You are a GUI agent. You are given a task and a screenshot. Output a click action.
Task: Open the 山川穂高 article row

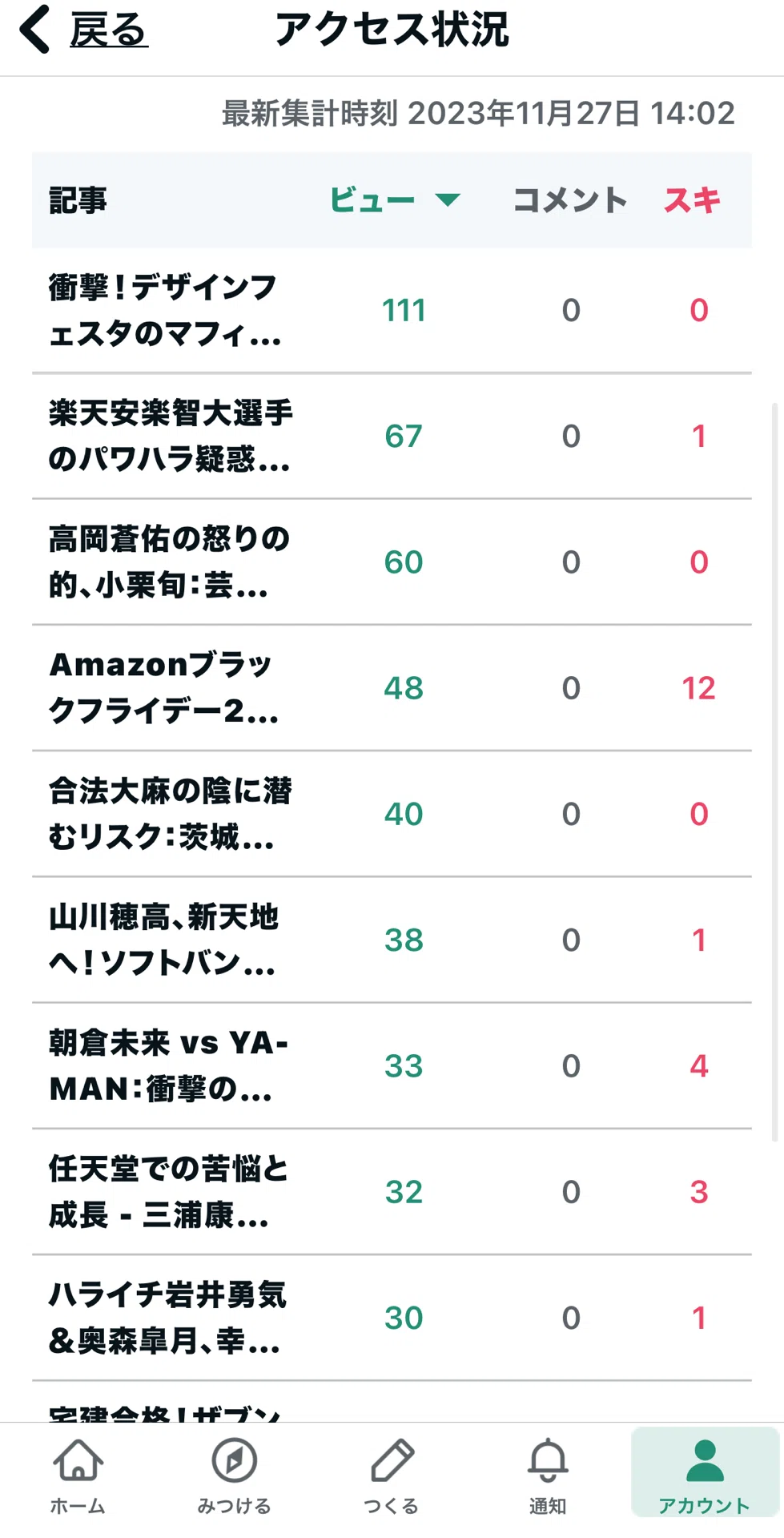click(392, 940)
